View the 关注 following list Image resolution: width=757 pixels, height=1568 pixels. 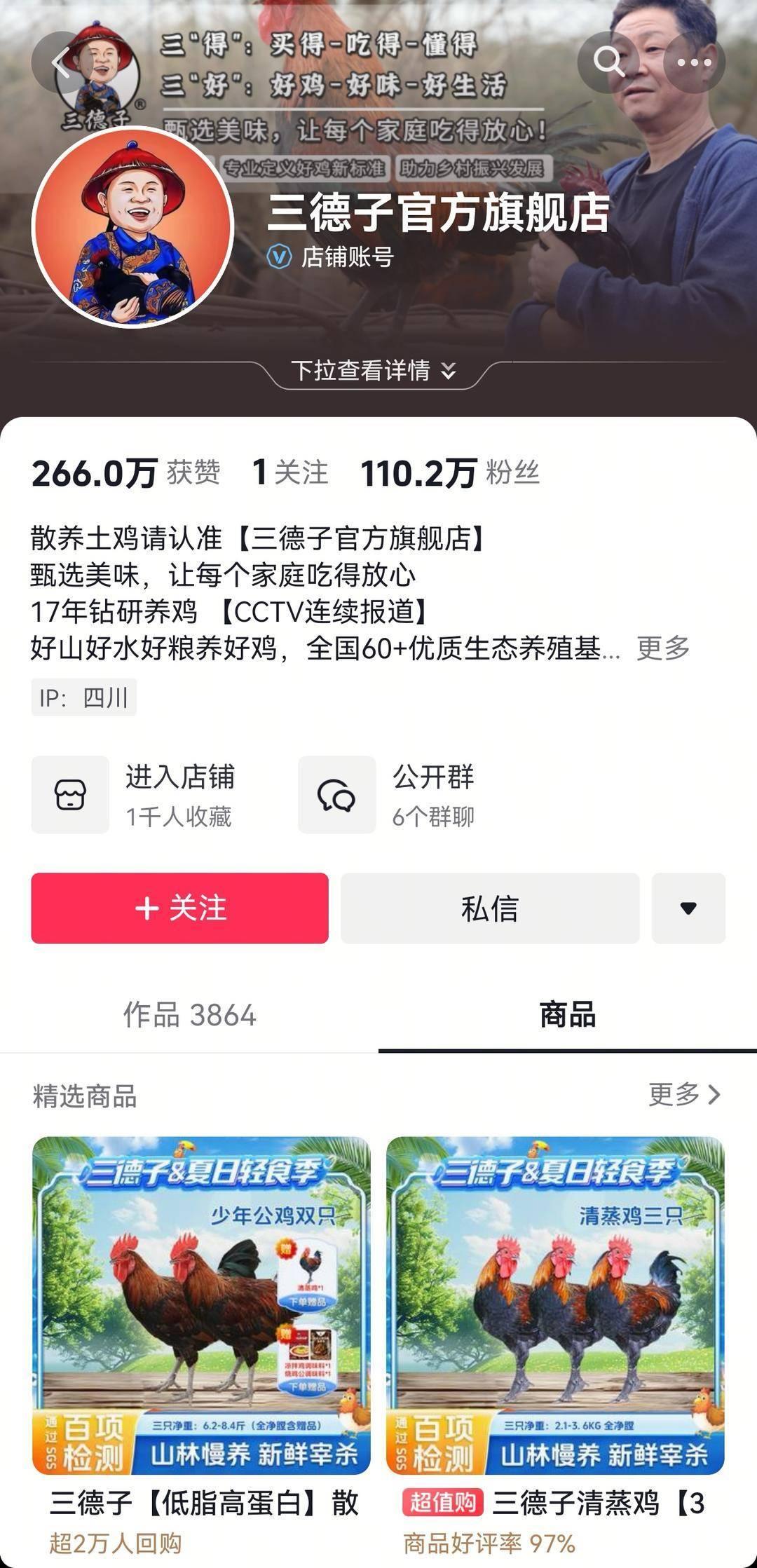click(289, 472)
